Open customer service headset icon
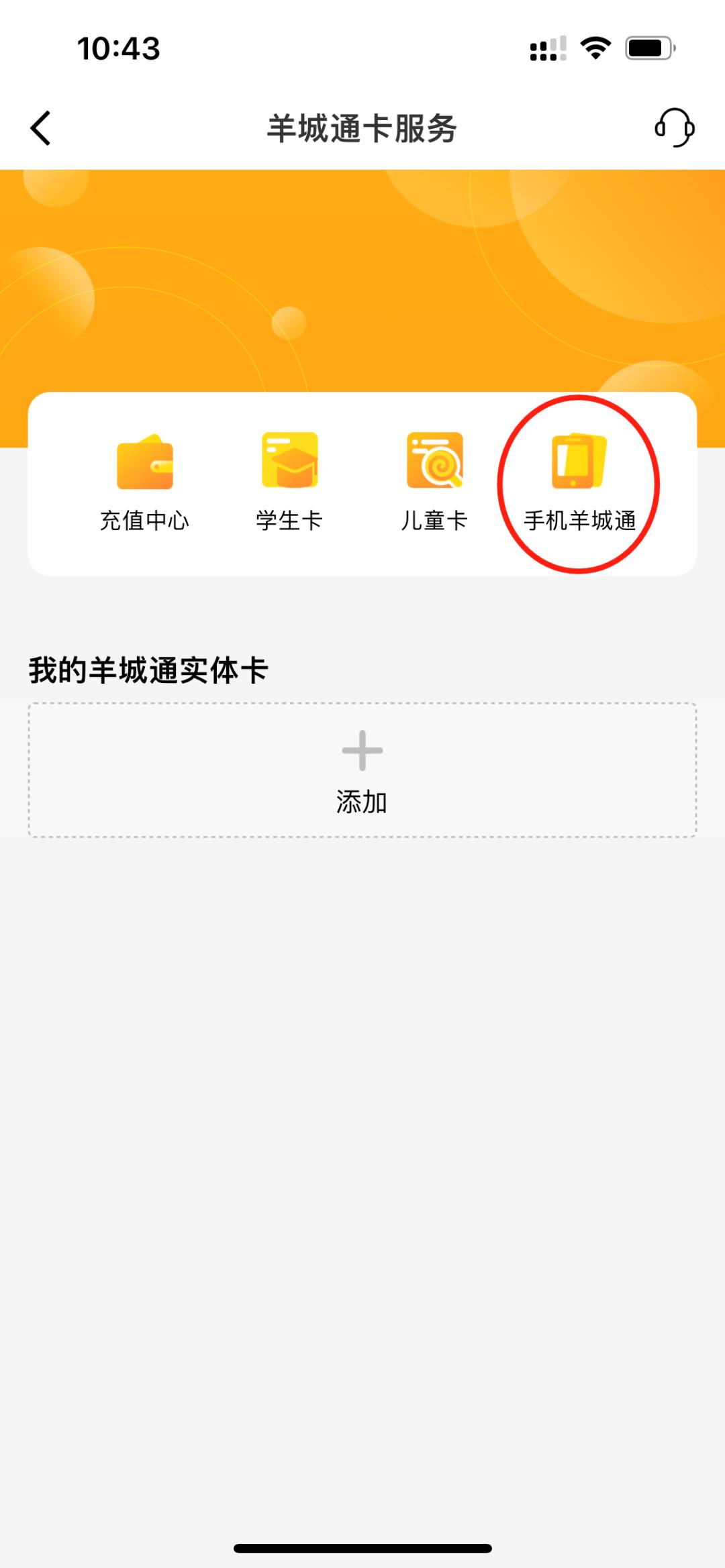725x1568 pixels. tap(674, 127)
